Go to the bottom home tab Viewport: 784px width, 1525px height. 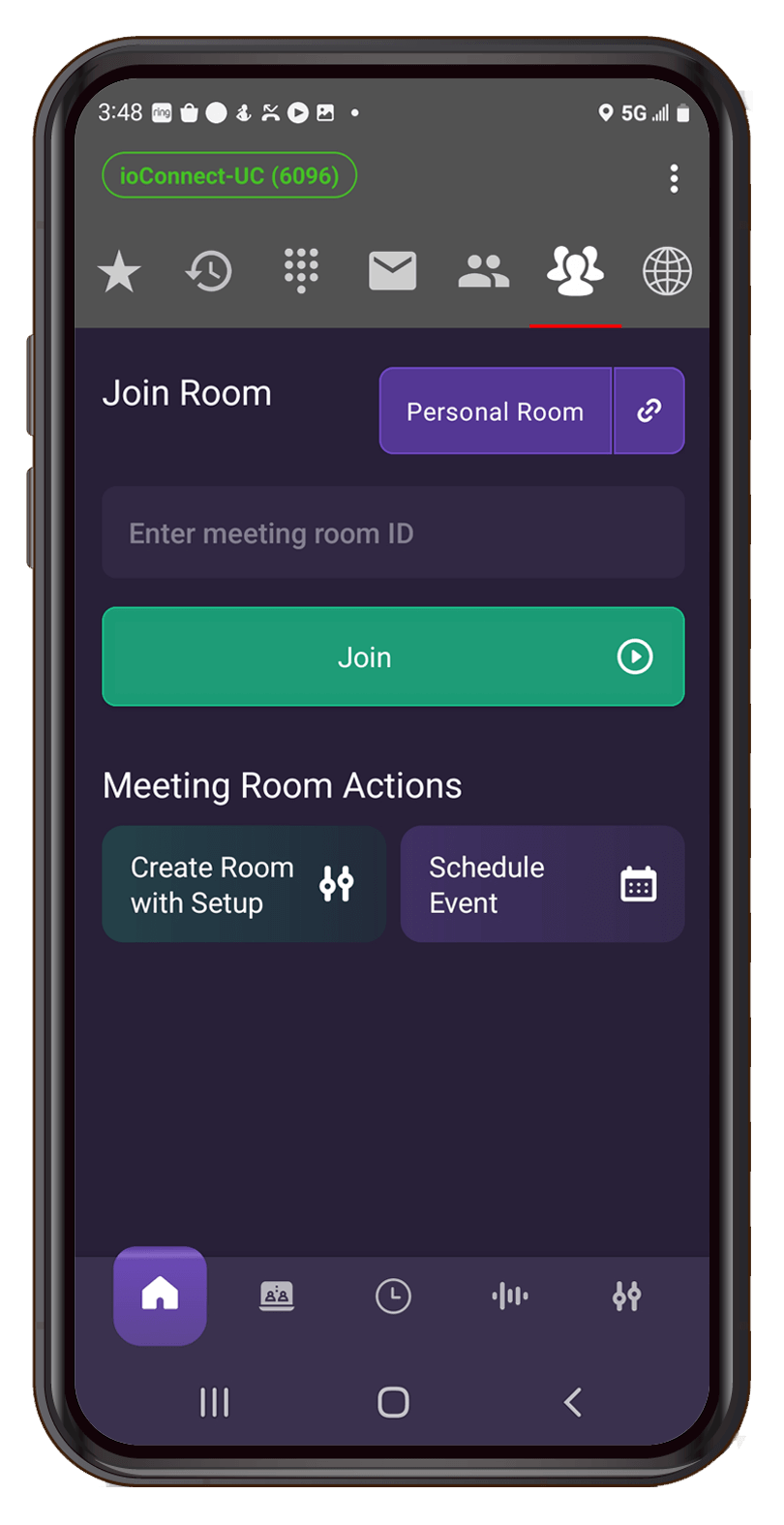(x=160, y=1296)
